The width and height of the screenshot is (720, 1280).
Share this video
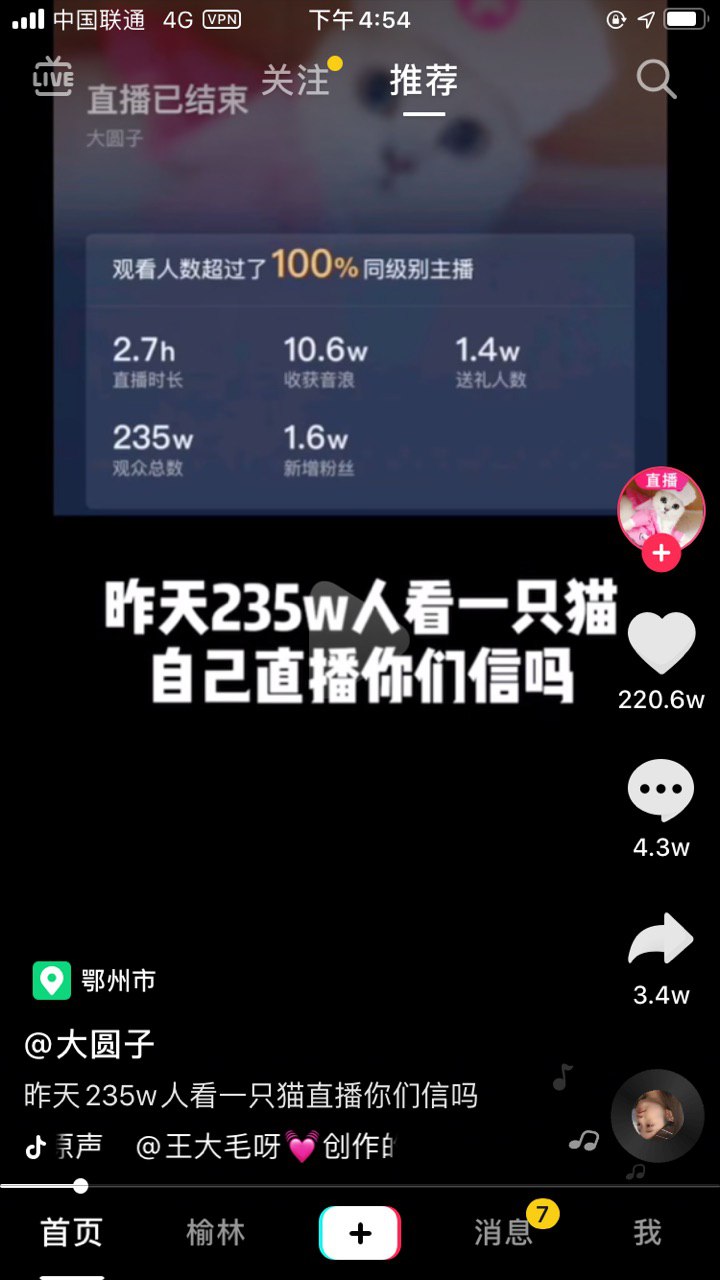[661, 940]
